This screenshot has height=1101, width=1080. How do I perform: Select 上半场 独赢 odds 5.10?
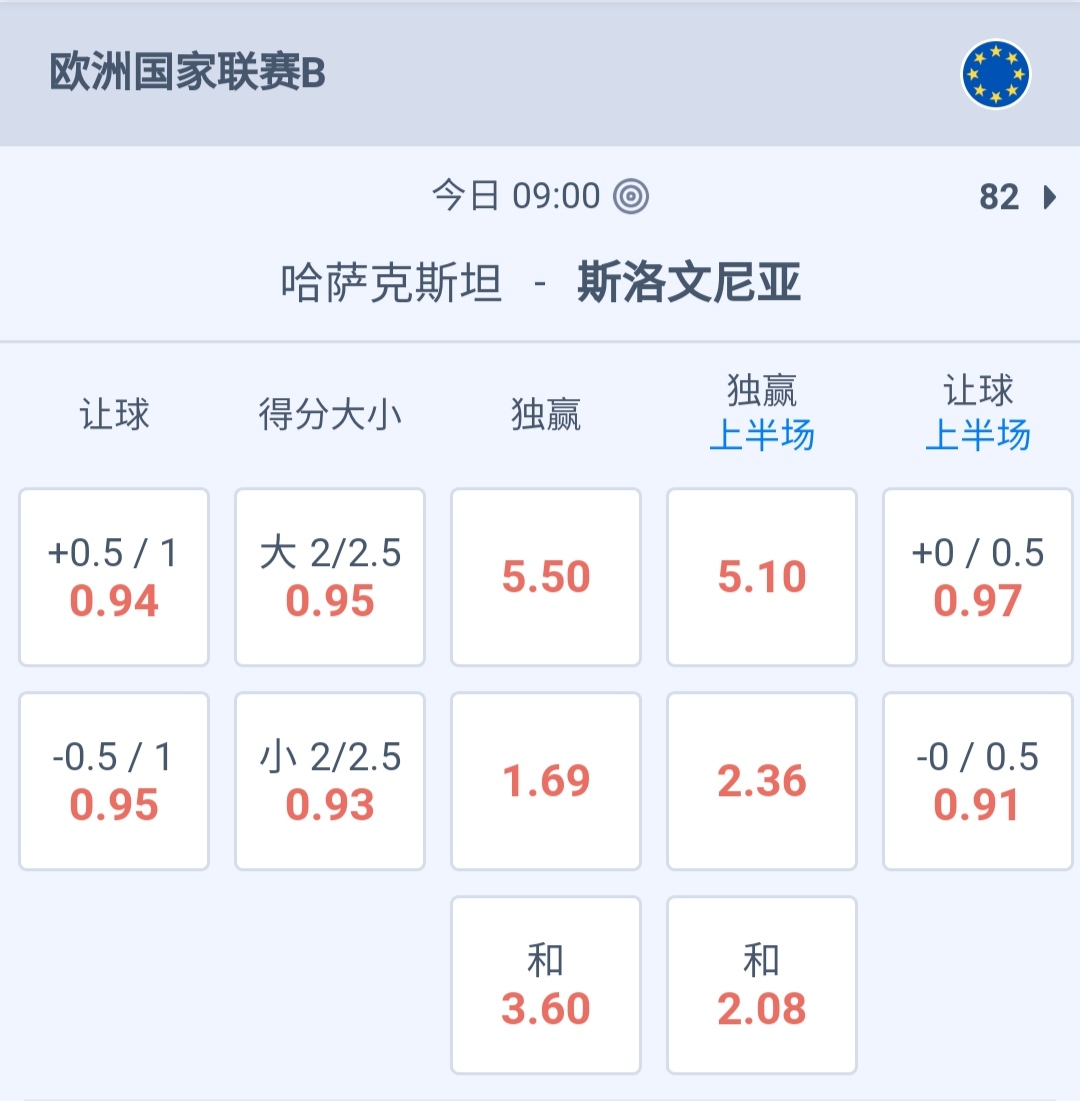[x=762, y=577]
